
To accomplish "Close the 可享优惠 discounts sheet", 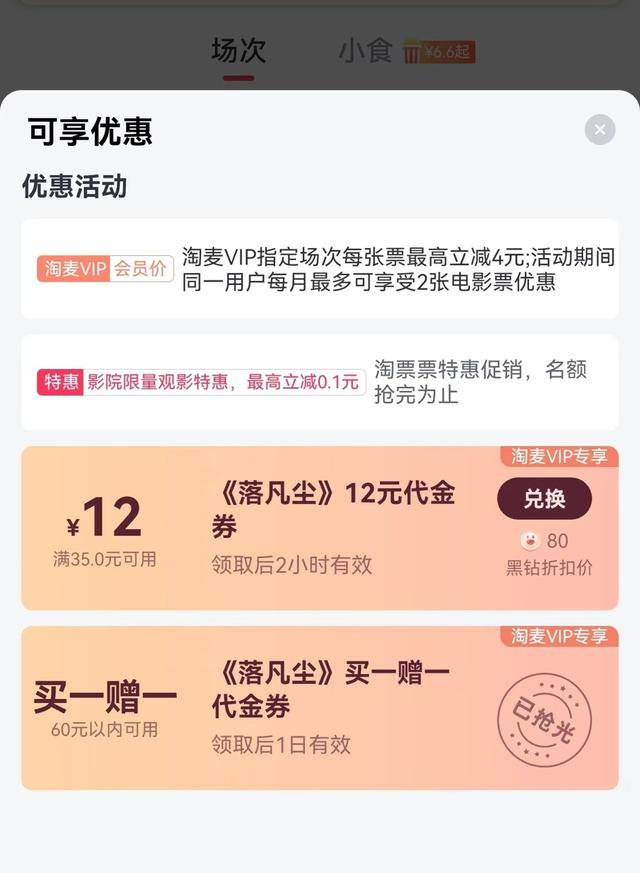I will (x=599, y=129).
